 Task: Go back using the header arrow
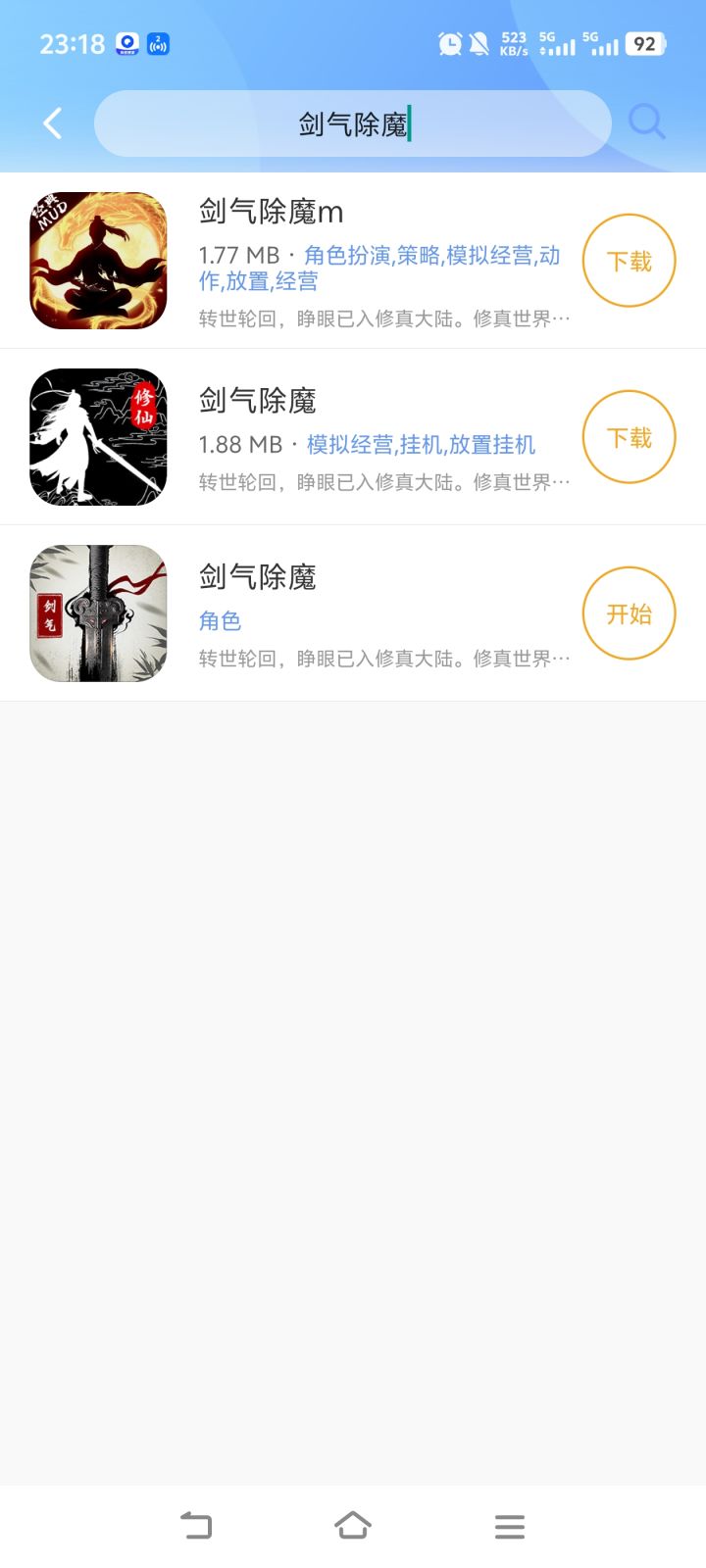click(53, 123)
